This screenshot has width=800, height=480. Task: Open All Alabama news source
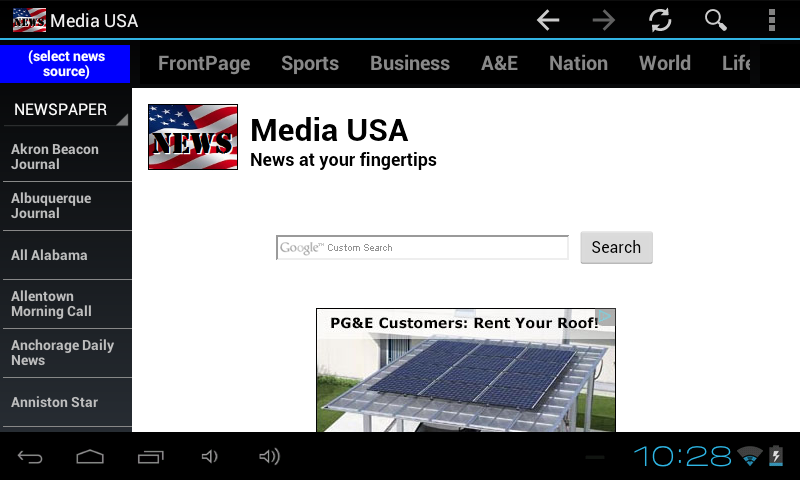pos(66,255)
